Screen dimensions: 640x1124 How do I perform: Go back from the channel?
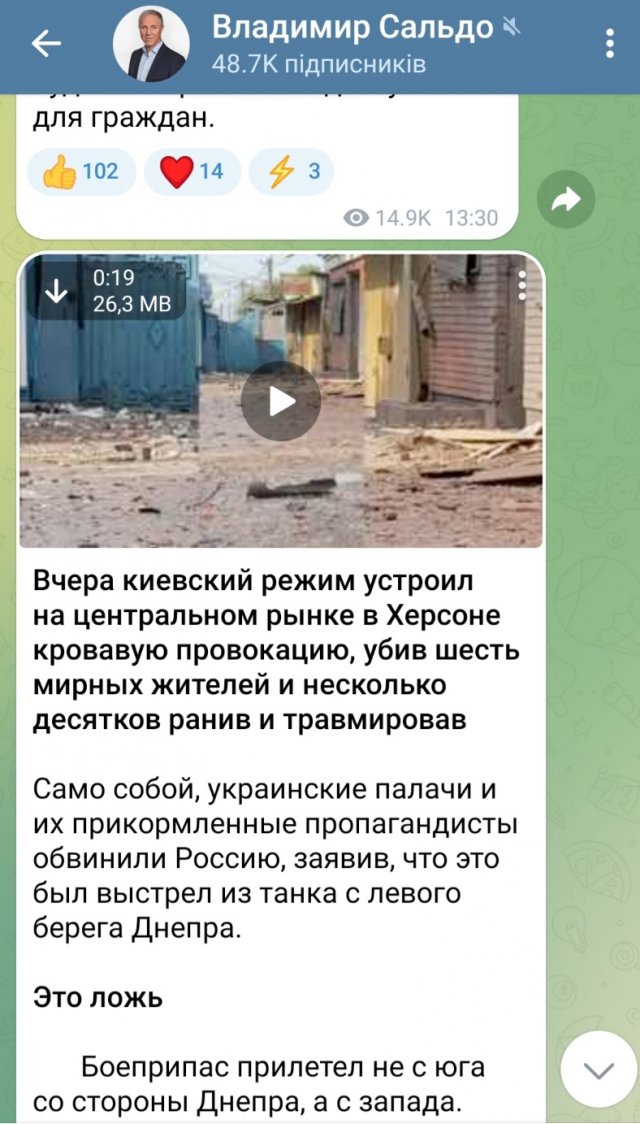point(46,43)
